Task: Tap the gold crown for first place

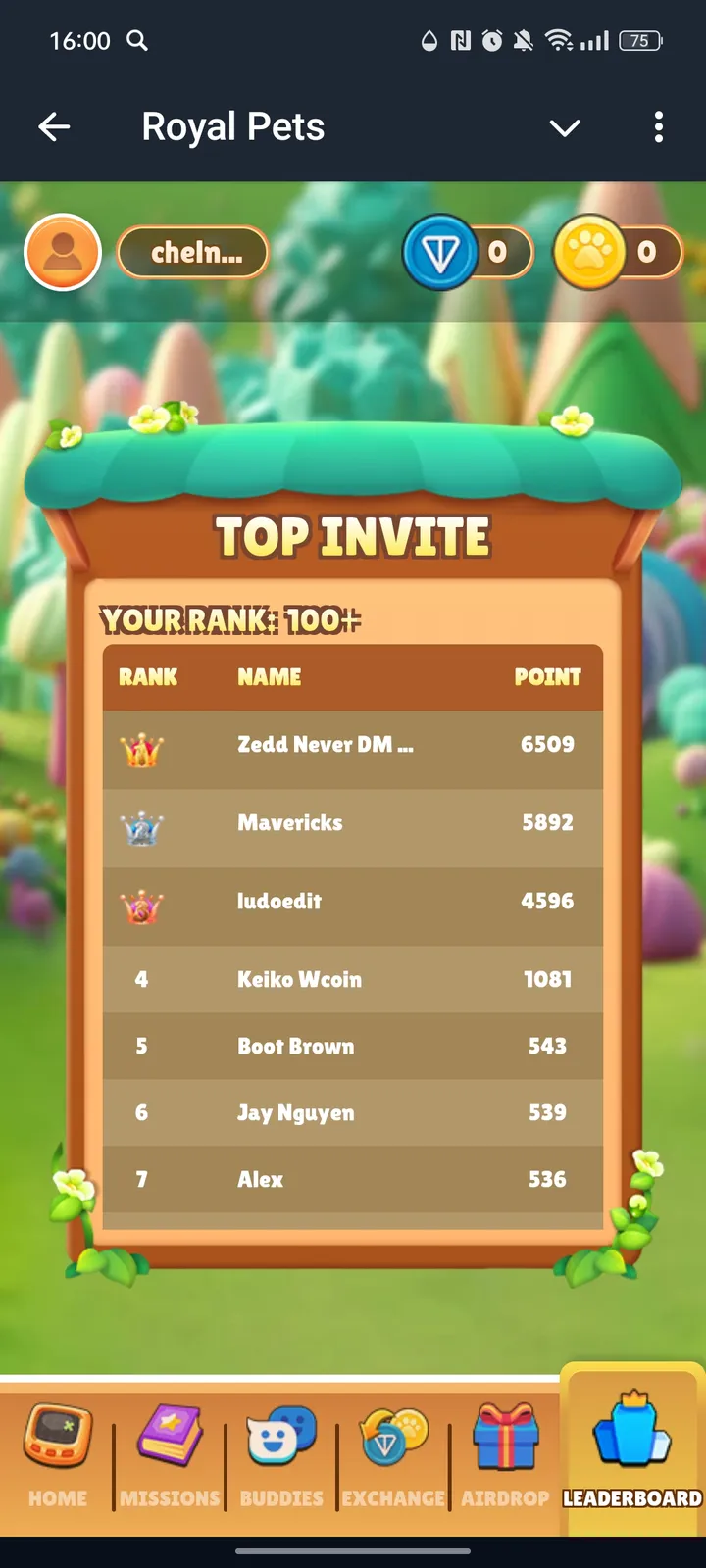Action: coord(142,747)
